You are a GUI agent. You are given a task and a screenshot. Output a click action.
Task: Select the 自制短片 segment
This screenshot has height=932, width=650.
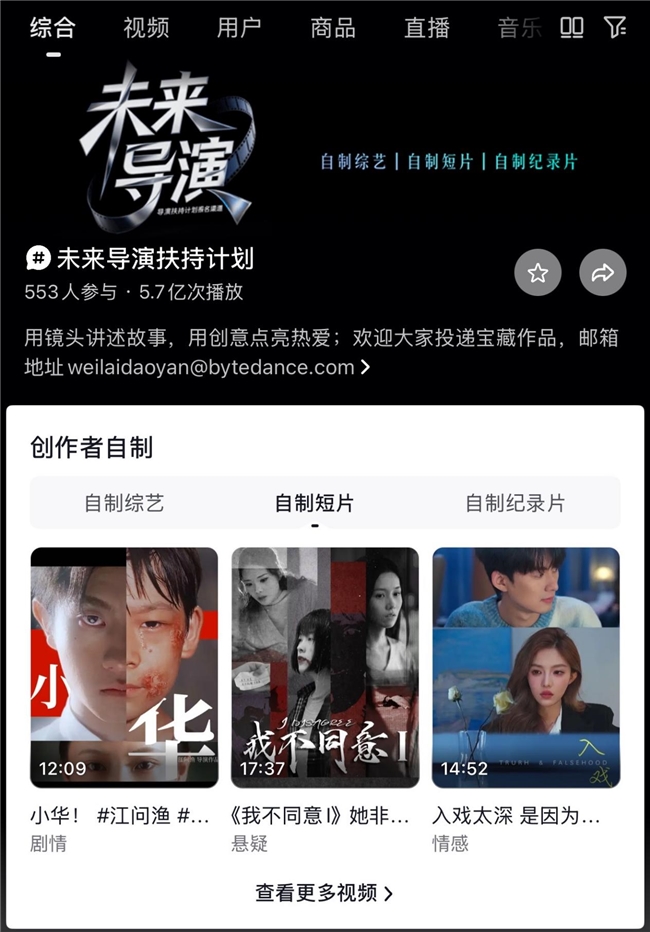pyautogui.click(x=314, y=503)
